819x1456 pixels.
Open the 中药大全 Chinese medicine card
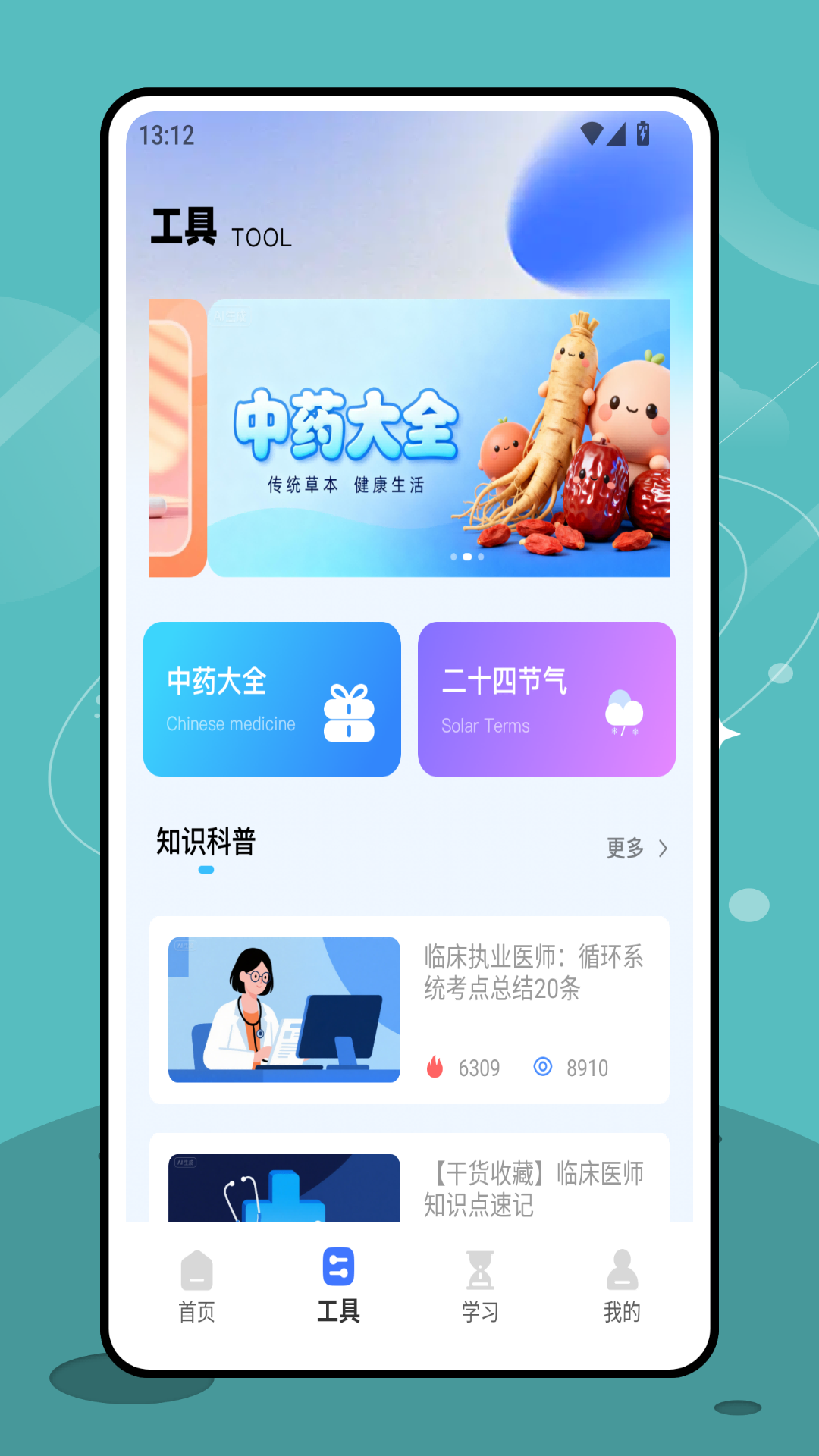tap(271, 698)
